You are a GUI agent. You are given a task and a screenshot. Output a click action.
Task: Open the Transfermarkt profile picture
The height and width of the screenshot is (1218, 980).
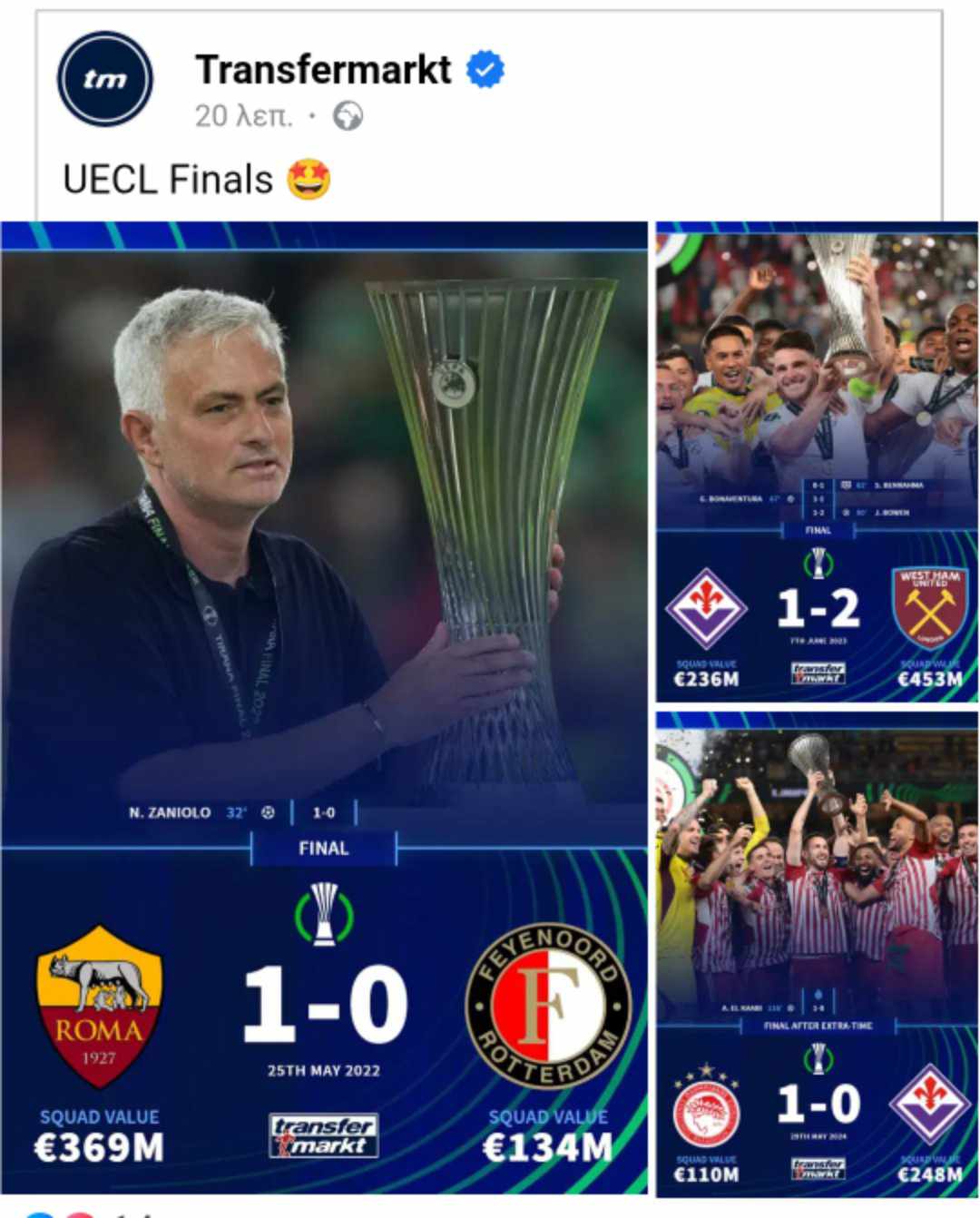click(x=104, y=79)
